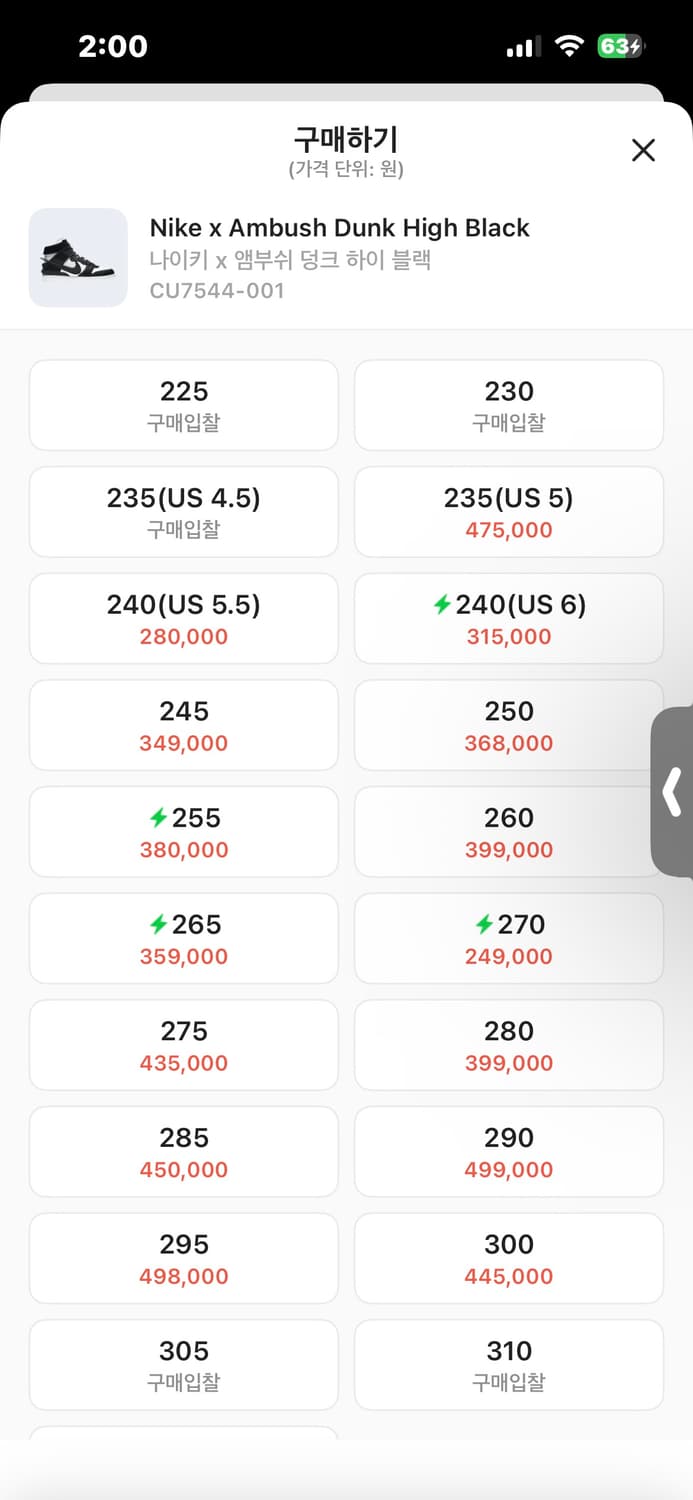Close the 구매하기 purchase sheet
693x1500 pixels.
coord(643,150)
